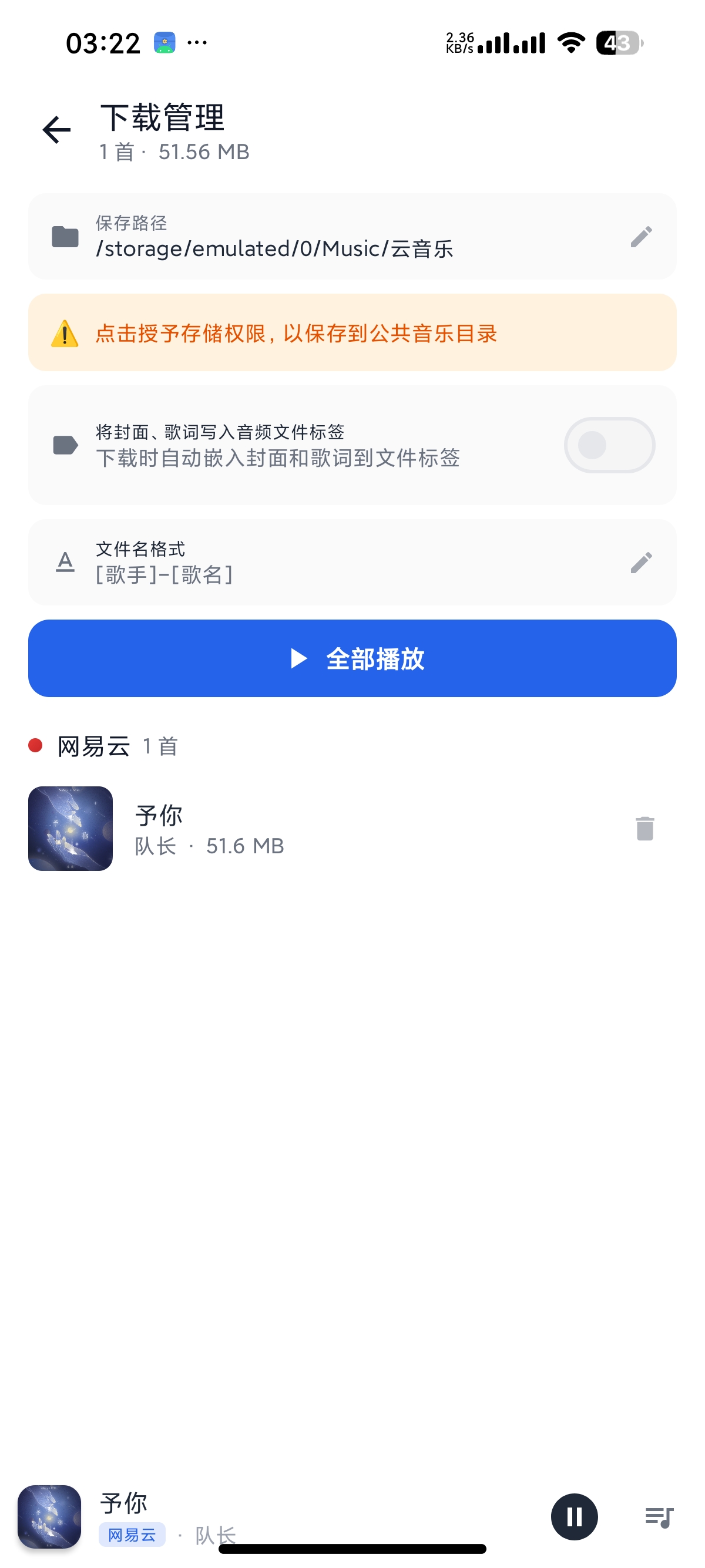
Task: Select the song 予你 in the list
Action: [160, 815]
